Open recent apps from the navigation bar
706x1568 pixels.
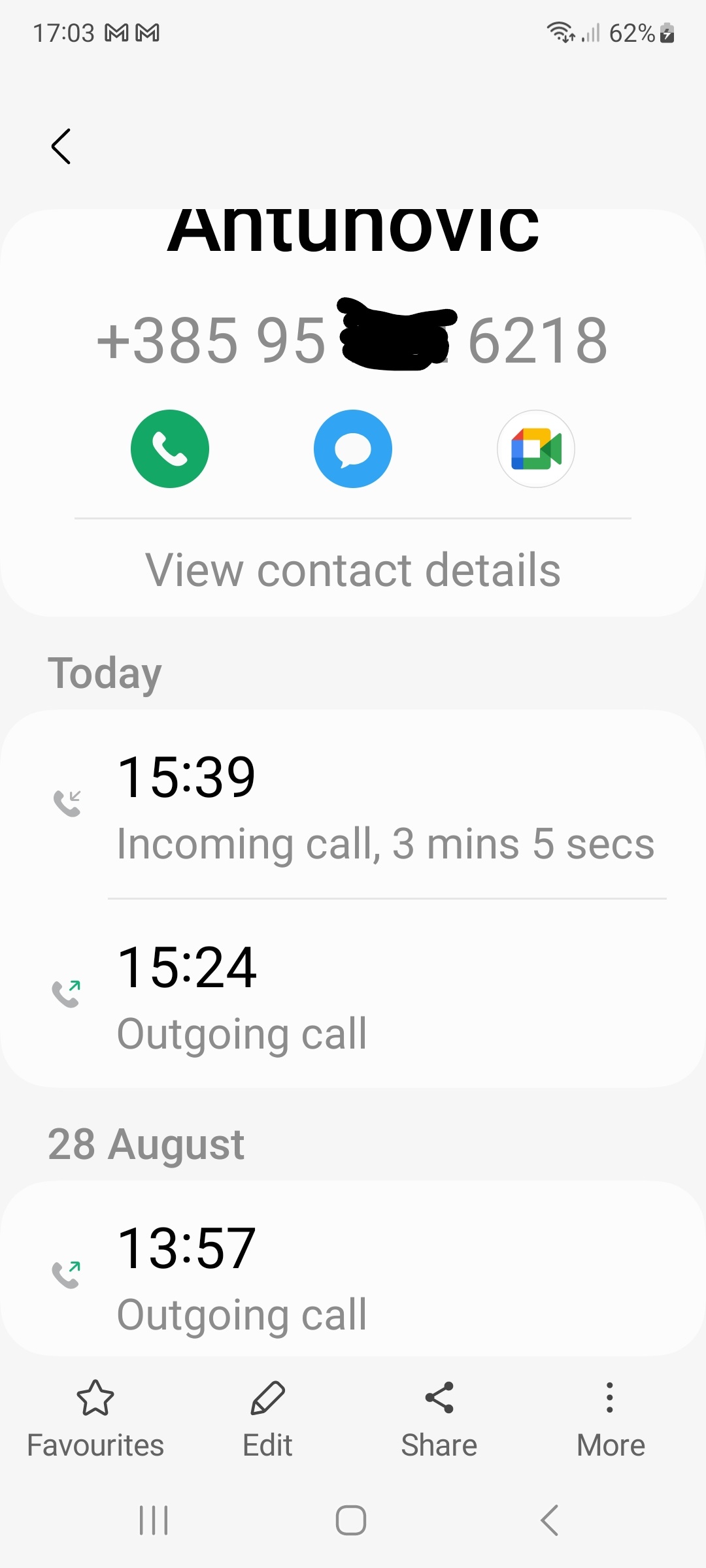click(154, 1520)
